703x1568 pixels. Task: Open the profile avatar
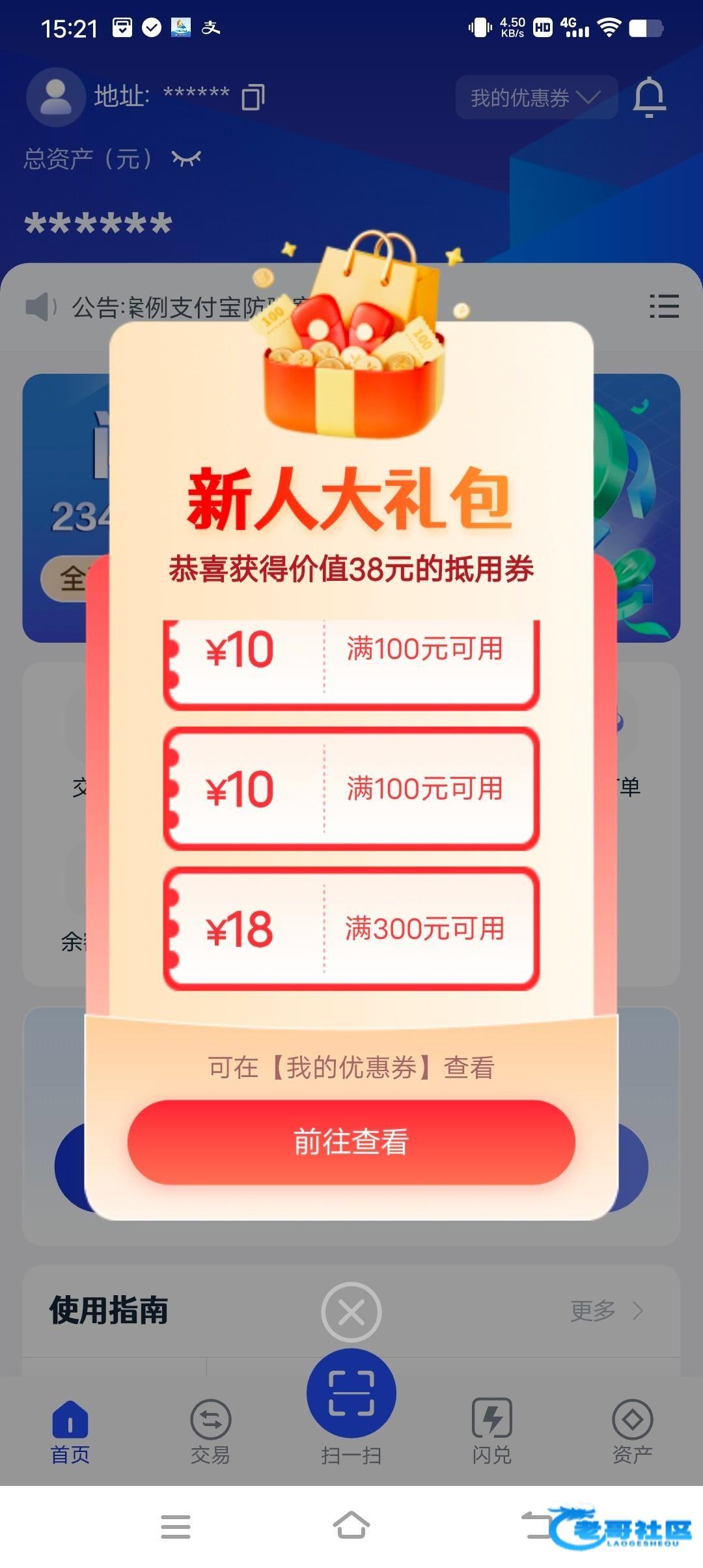click(x=56, y=97)
